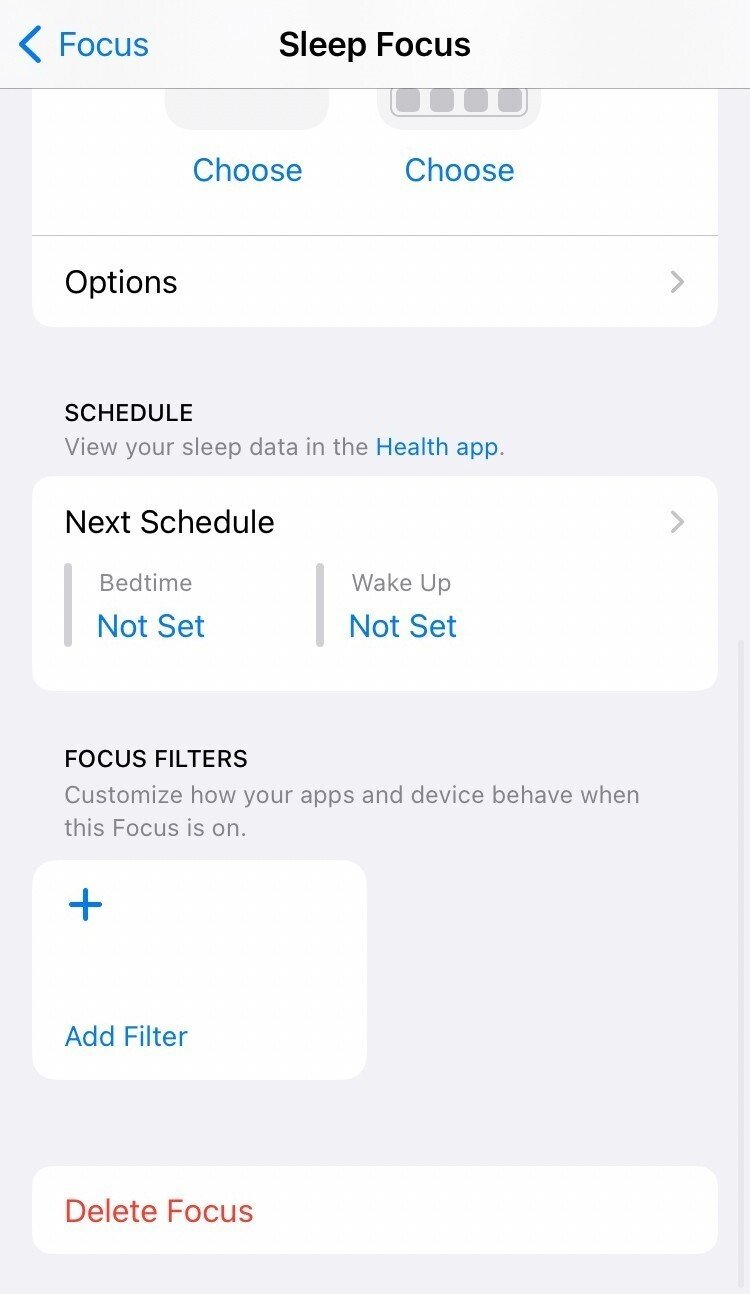Open the Health app link
The image size is (750, 1294).
pos(436,447)
